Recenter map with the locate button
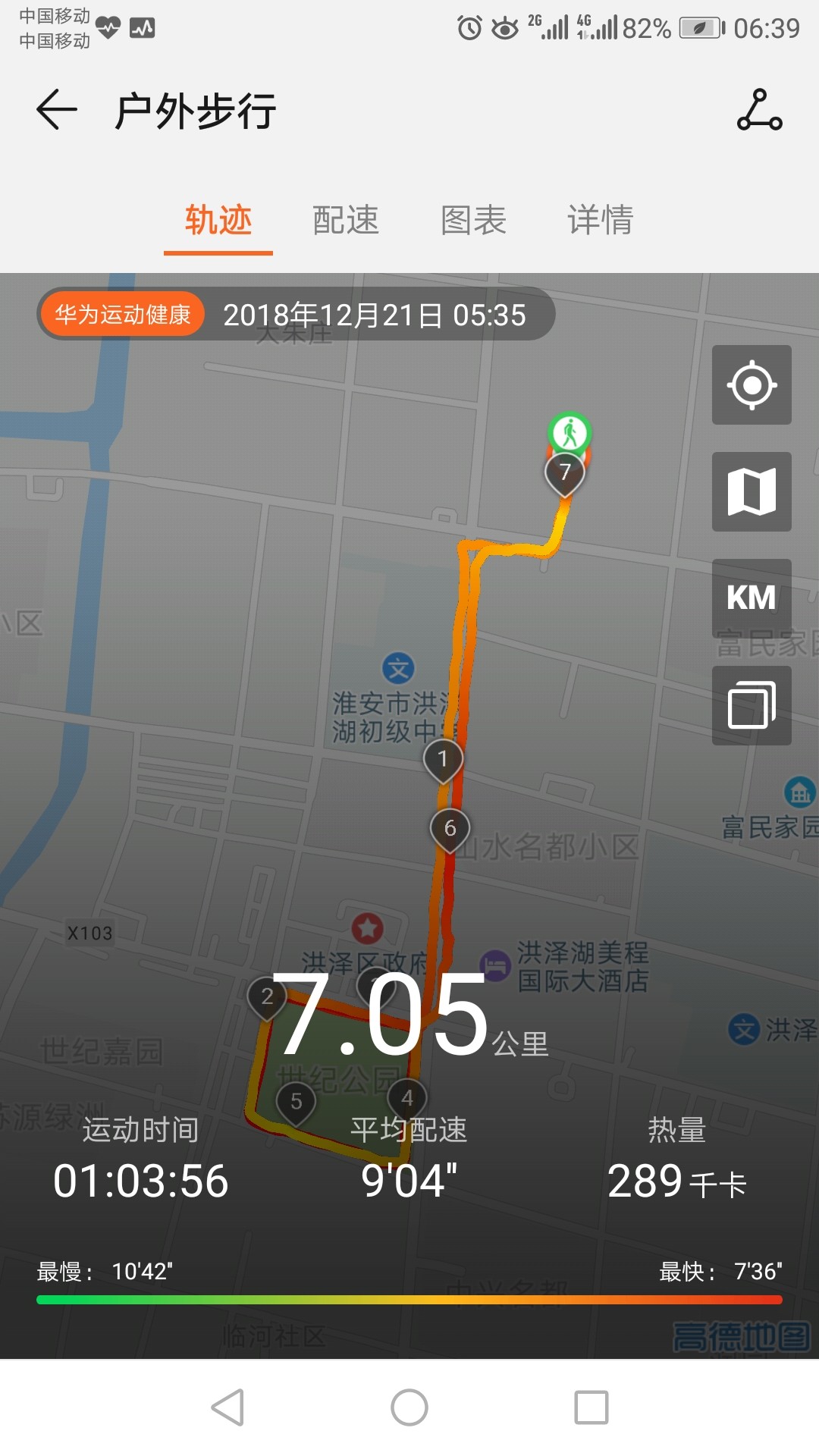The height and width of the screenshot is (1456, 819). tap(752, 384)
